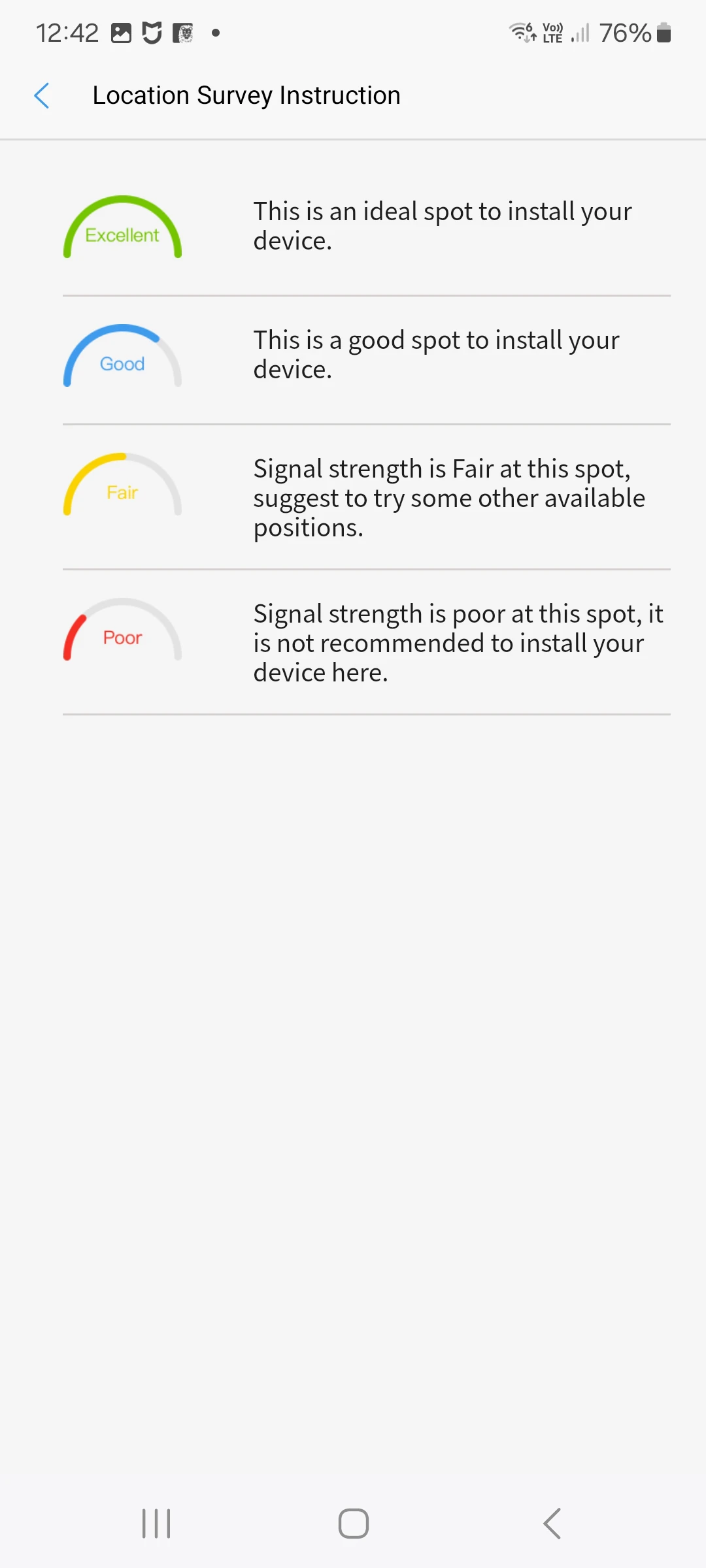Tap the system back button
This screenshot has width=706, height=1568.
pyautogui.click(x=552, y=1524)
